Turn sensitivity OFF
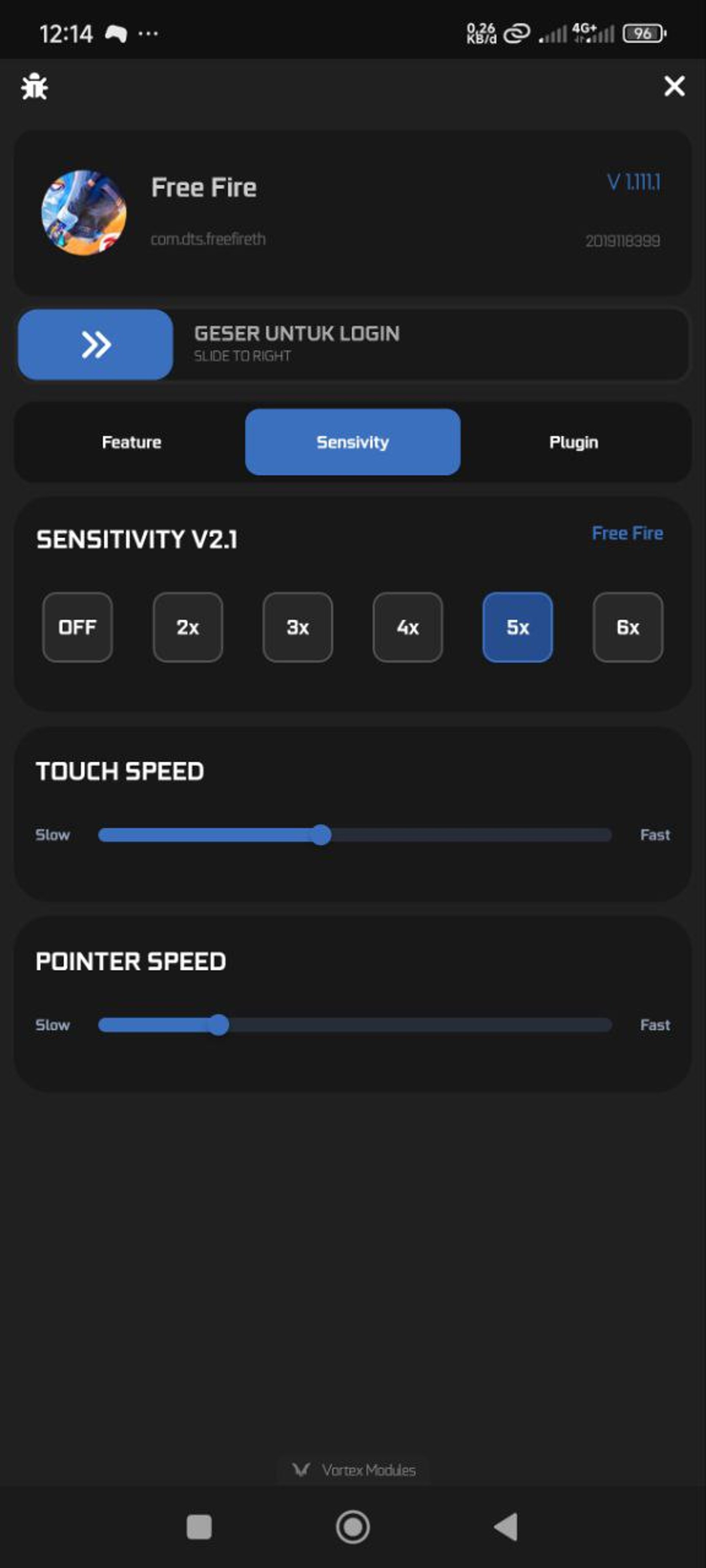 click(77, 627)
